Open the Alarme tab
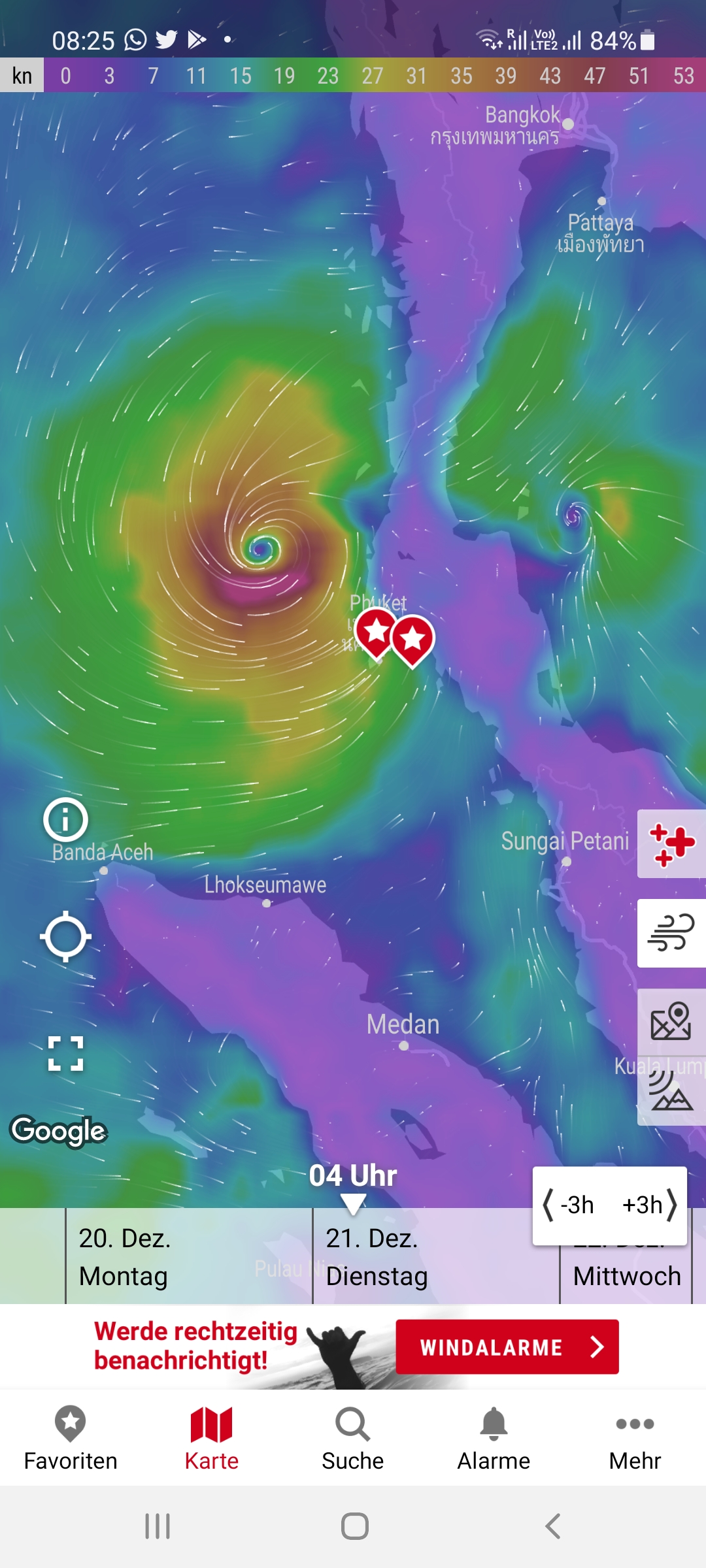This screenshot has width=706, height=1568. coord(494,1437)
